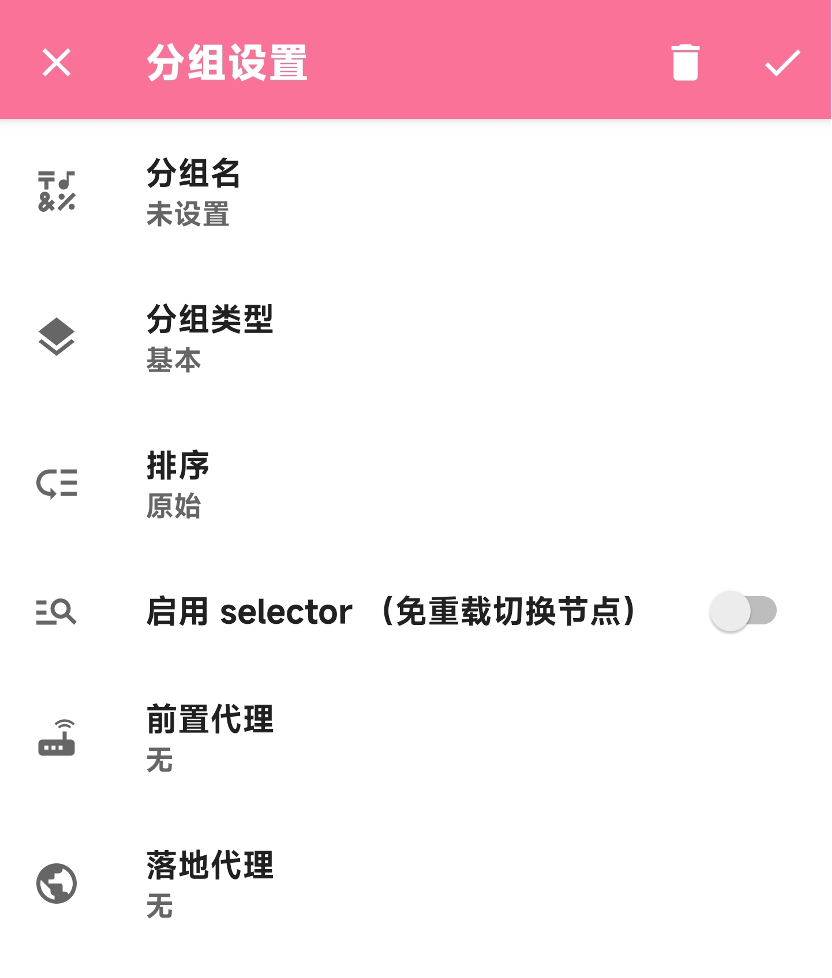Click the search-list icon beside 启用 selector
This screenshot has width=832, height=978.
pos(57,612)
